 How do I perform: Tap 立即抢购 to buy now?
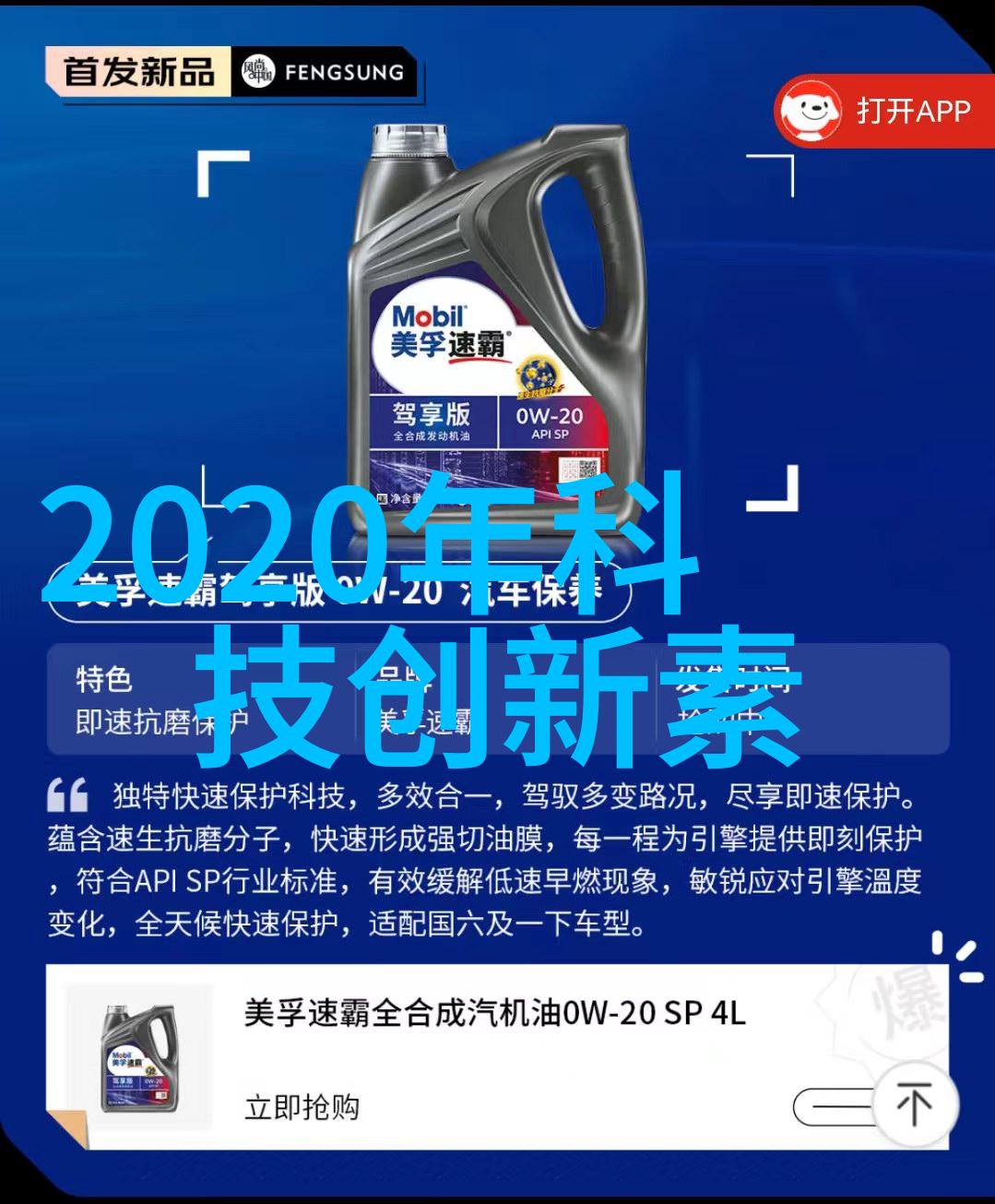[302, 1107]
